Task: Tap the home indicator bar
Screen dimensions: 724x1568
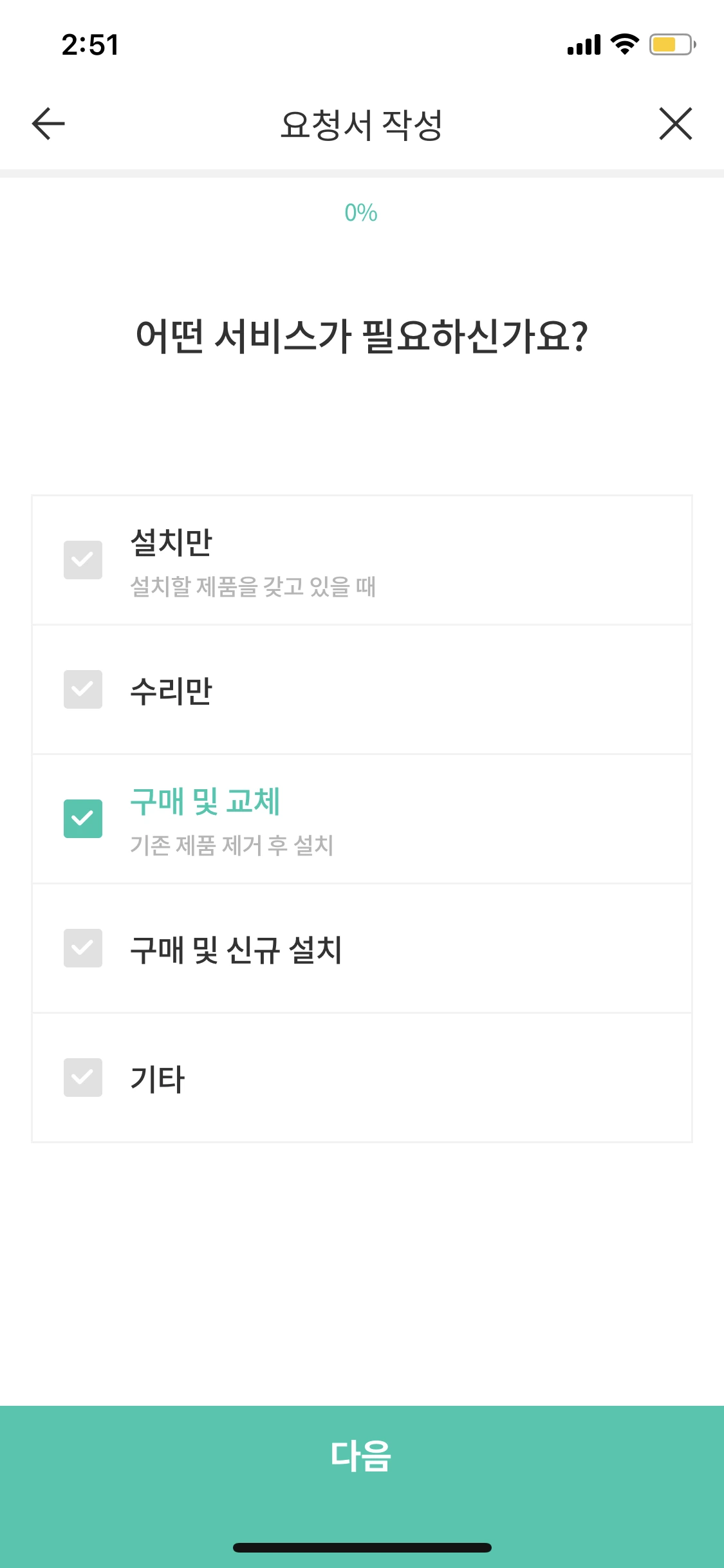Action: pyautogui.click(x=362, y=1549)
